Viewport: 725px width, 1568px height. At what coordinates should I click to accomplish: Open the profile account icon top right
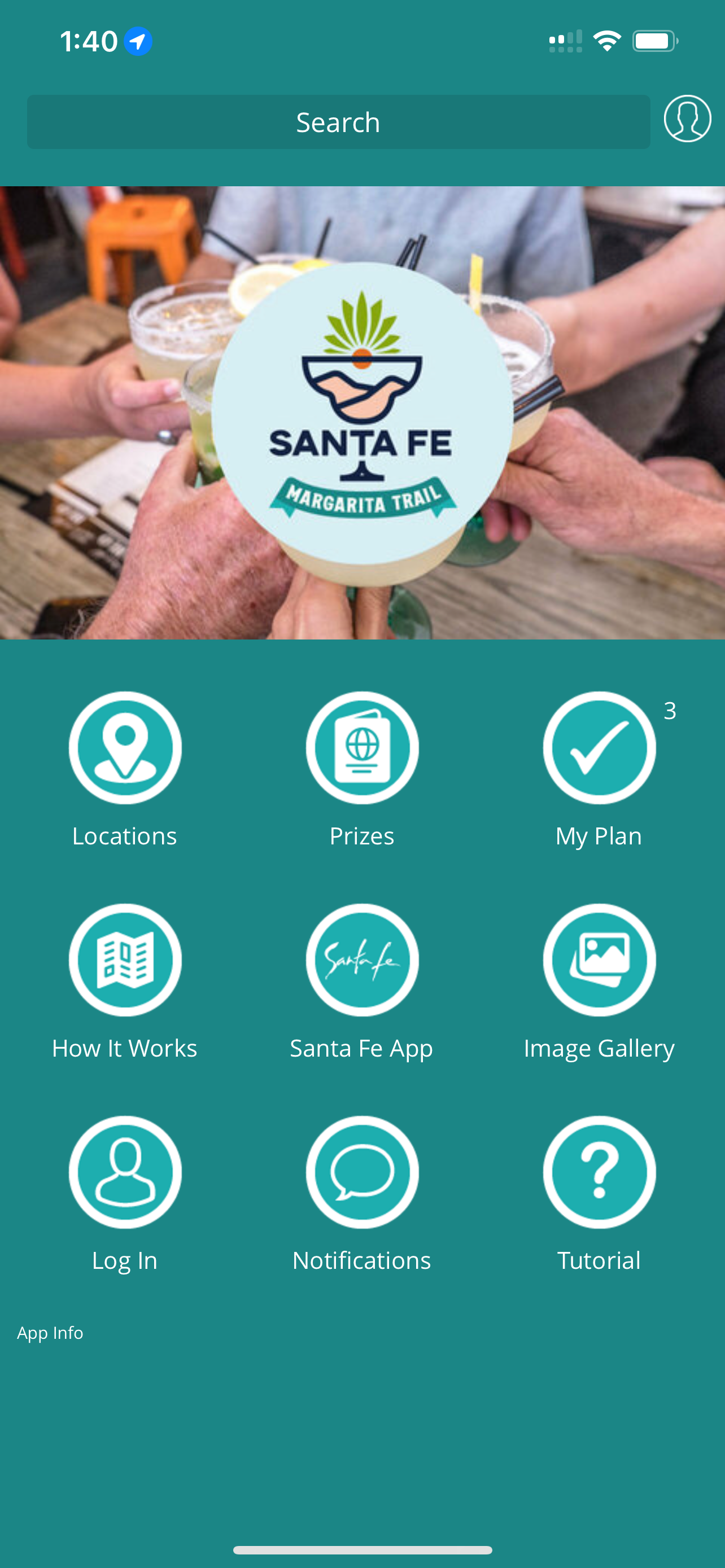pos(687,119)
